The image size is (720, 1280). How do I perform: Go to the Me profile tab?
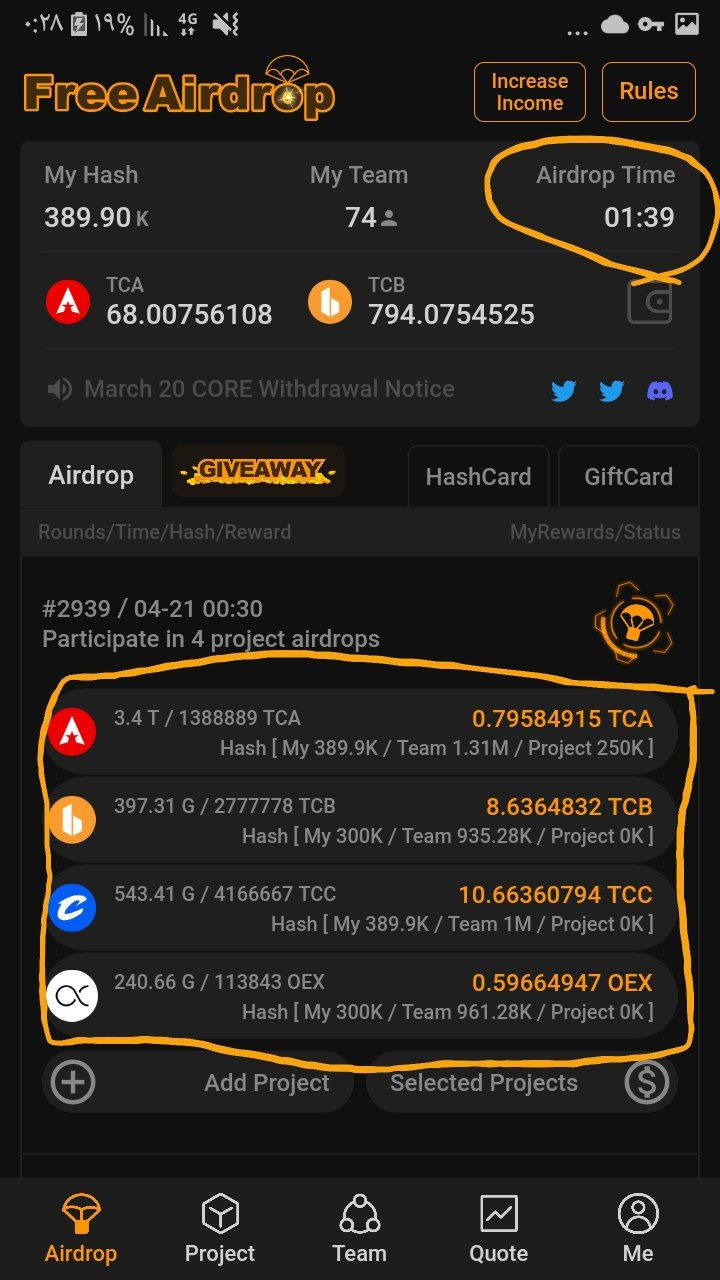coord(638,1230)
